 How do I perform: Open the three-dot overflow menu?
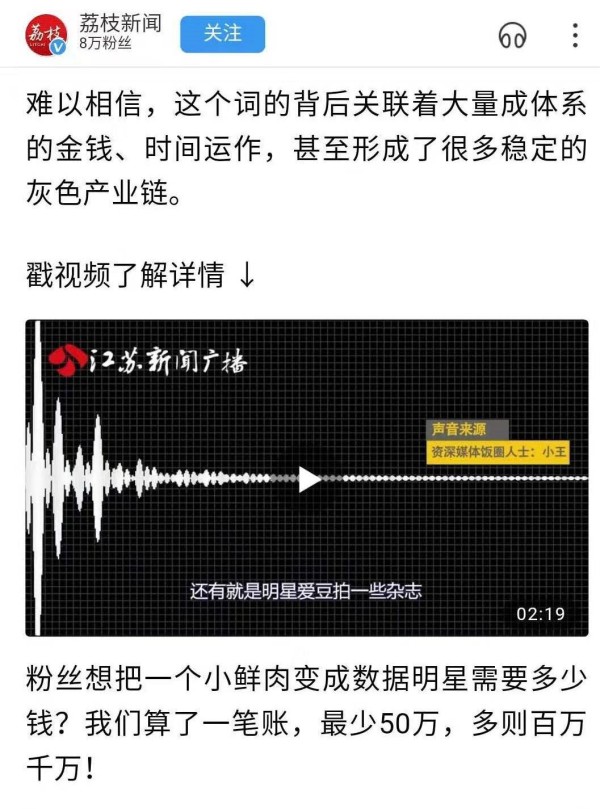[575, 36]
